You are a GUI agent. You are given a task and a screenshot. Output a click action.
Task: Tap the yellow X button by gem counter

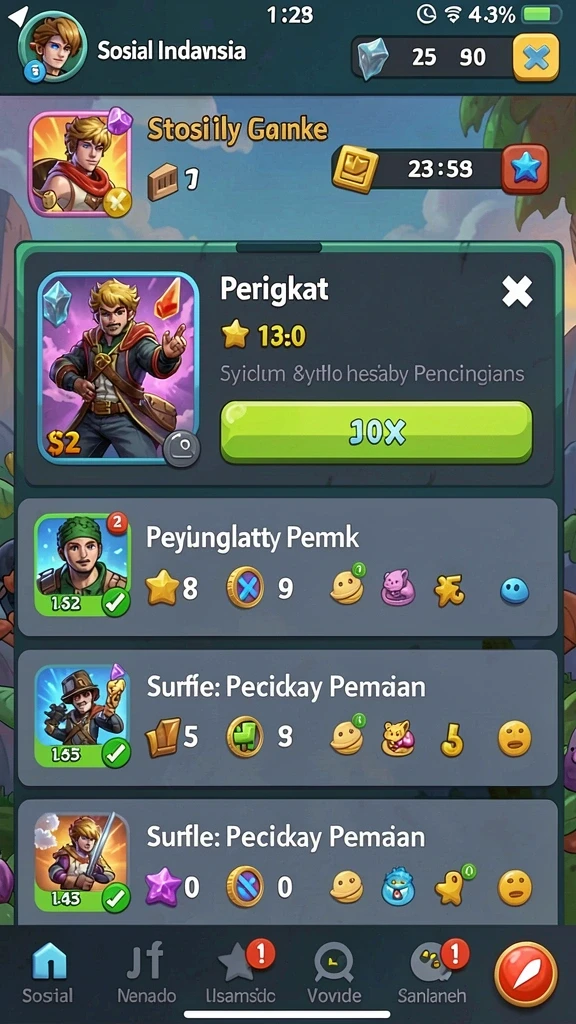(536, 57)
